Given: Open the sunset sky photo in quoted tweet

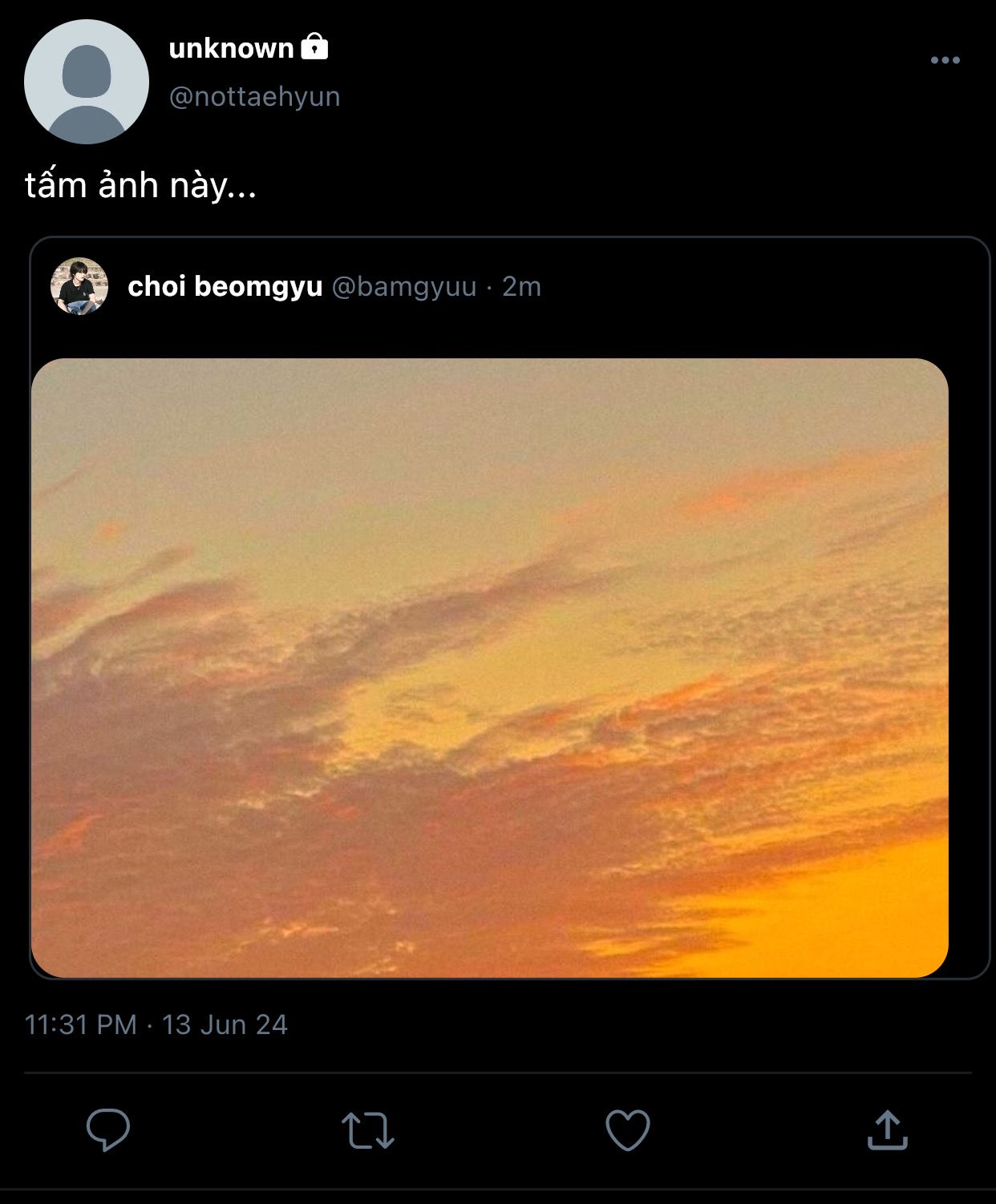Looking at the screenshot, I should (x=489, y=668).
